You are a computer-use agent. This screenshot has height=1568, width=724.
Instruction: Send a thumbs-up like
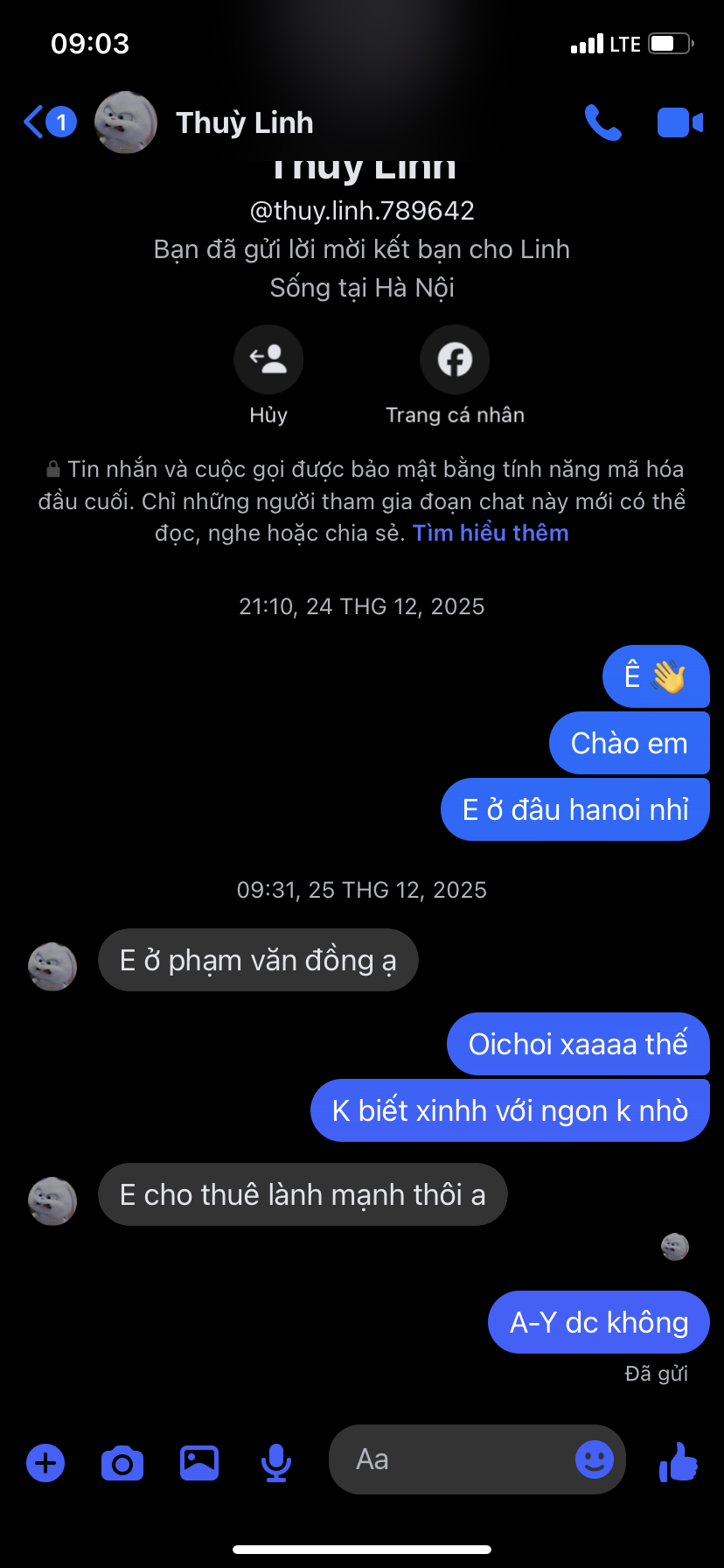[679, 1461]
